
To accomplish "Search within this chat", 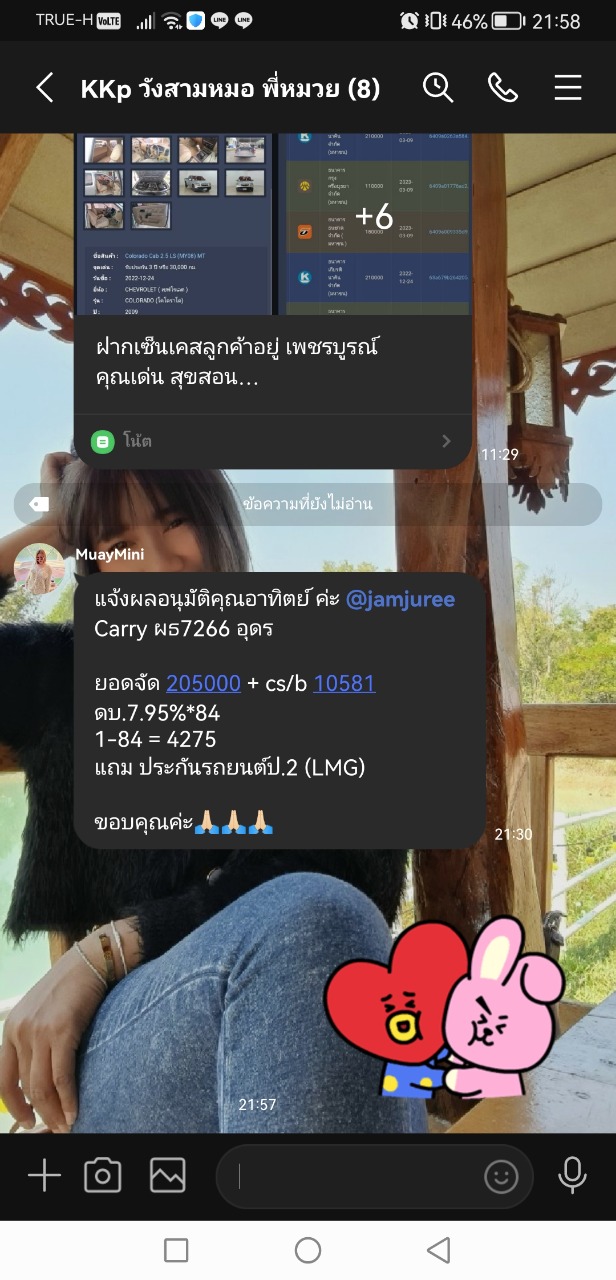I will 438,88.
